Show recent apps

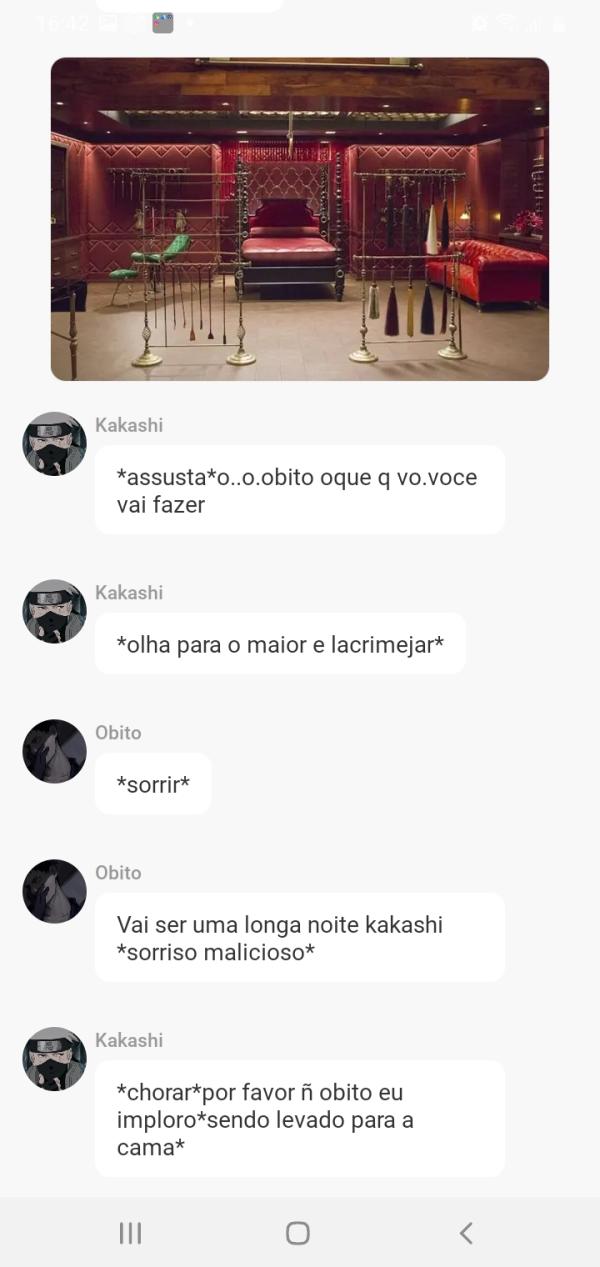(x=130, y=1233)
